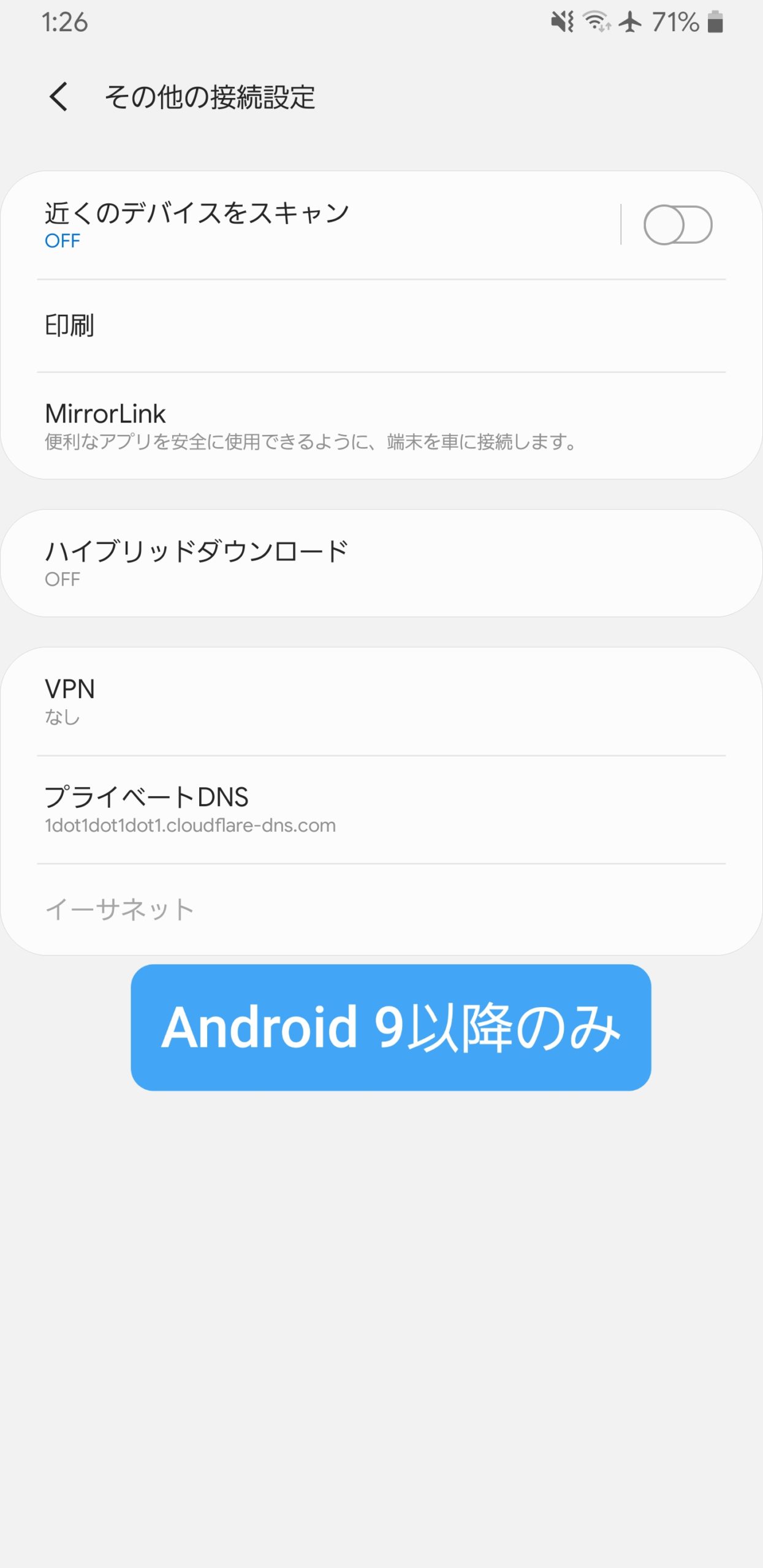Go back from その他の接続設定
Viewport: 763px width, 1568px height.
tap(59, 97)
